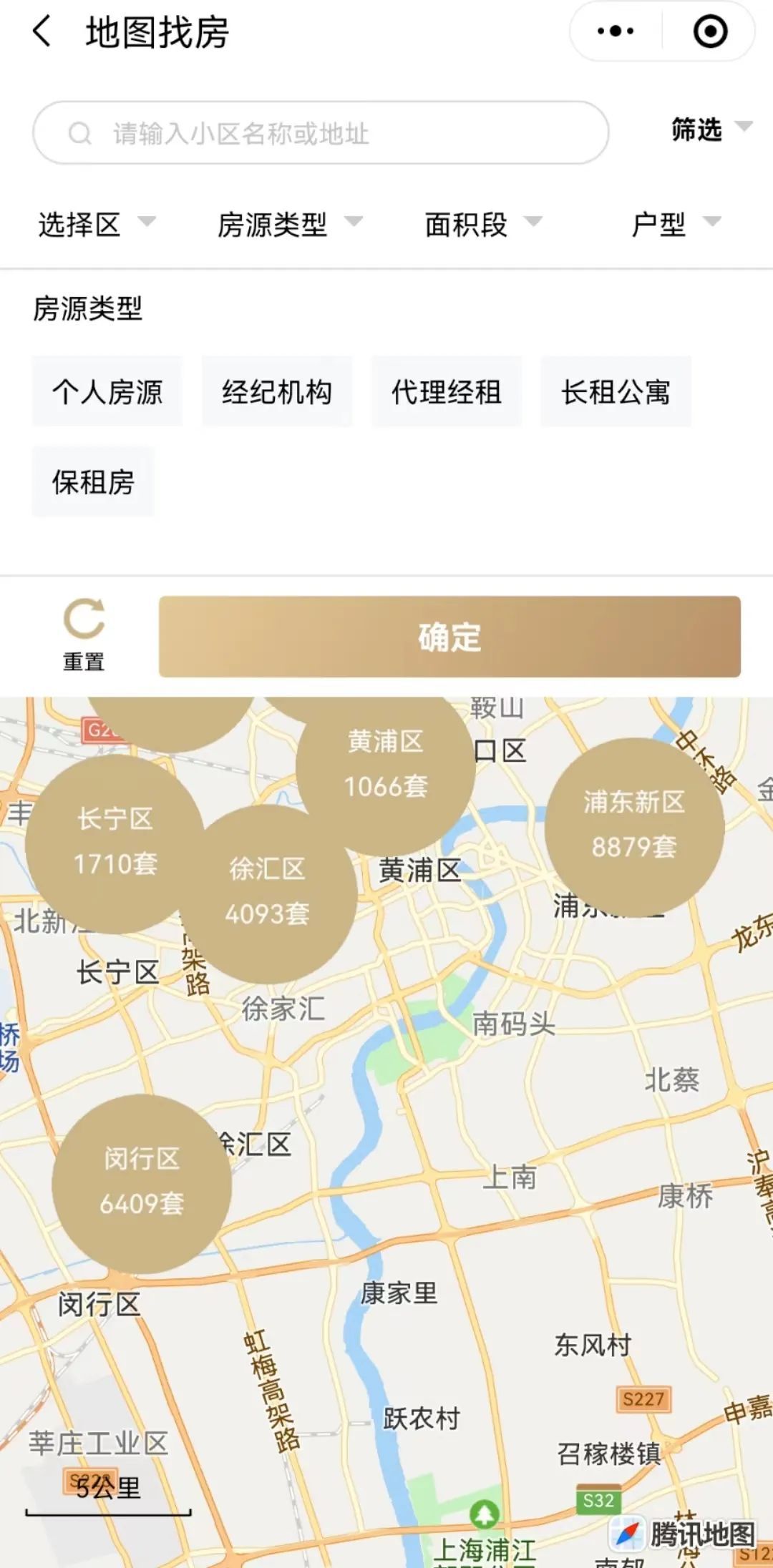Expand the 选择区 dropdown
This screenshot has height=1568, width=773.
(x=95, y=225)
